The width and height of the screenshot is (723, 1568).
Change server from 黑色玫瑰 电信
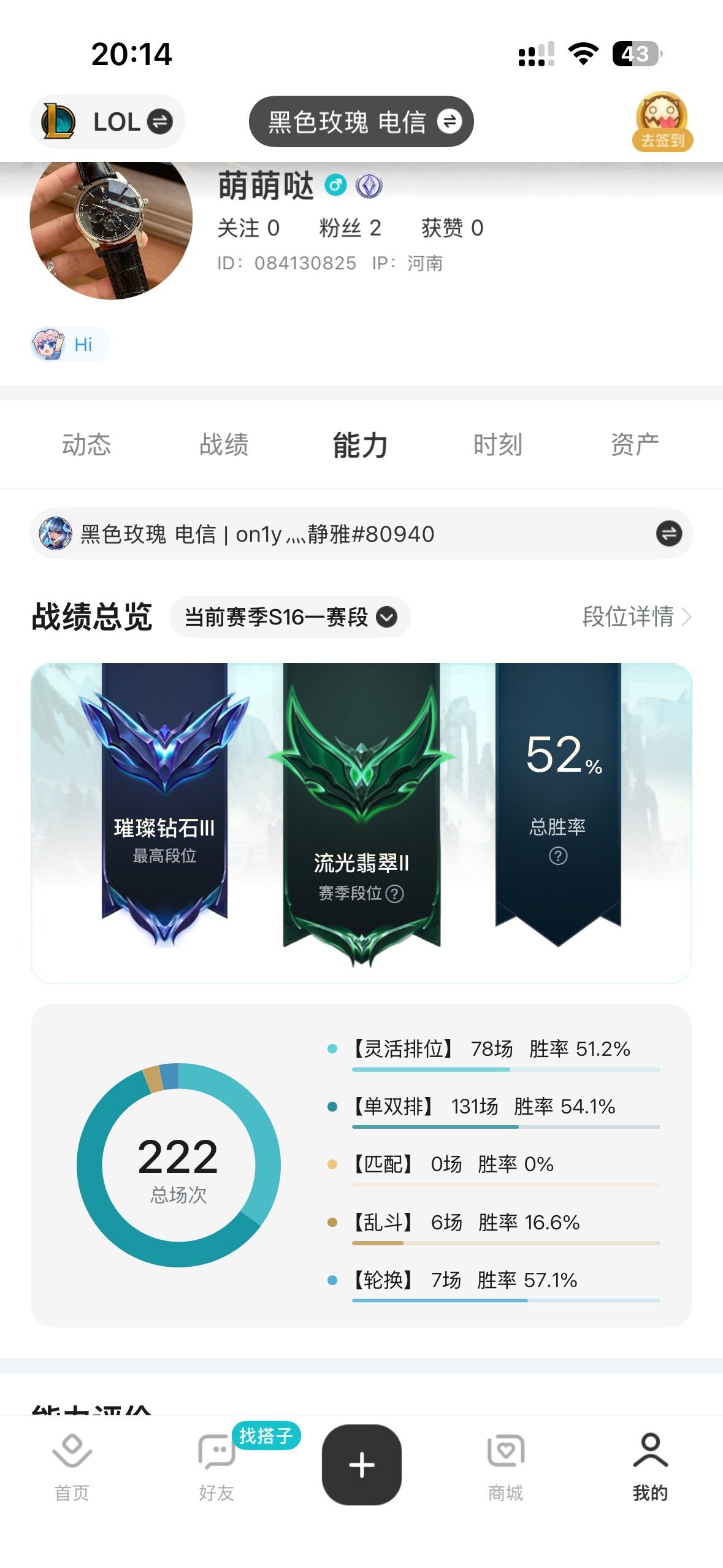(361, 121)
